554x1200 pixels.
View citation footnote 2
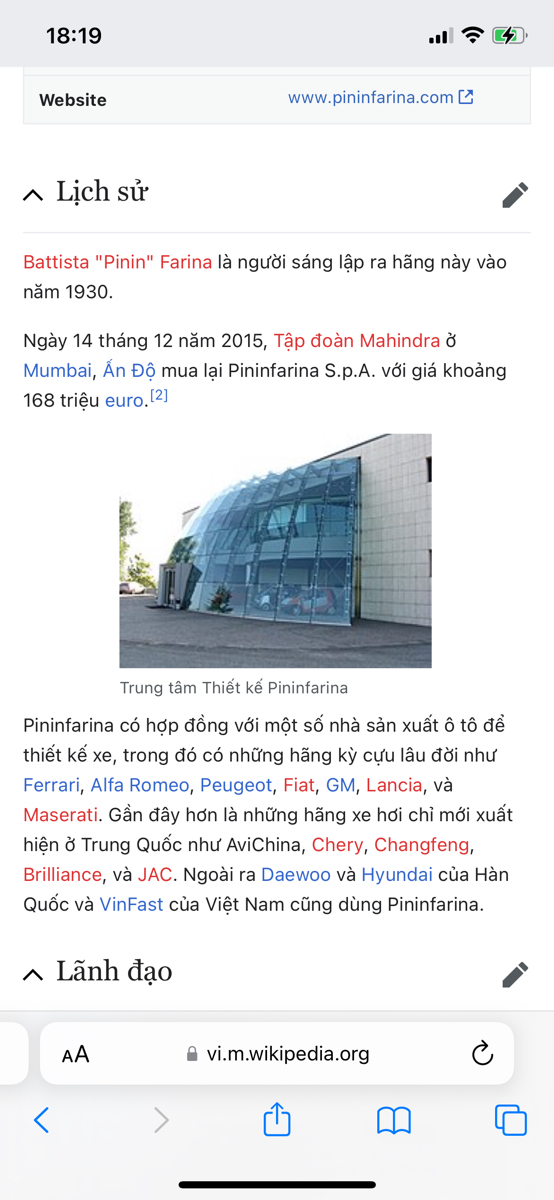pyautogui.click(x=159, y=396)
